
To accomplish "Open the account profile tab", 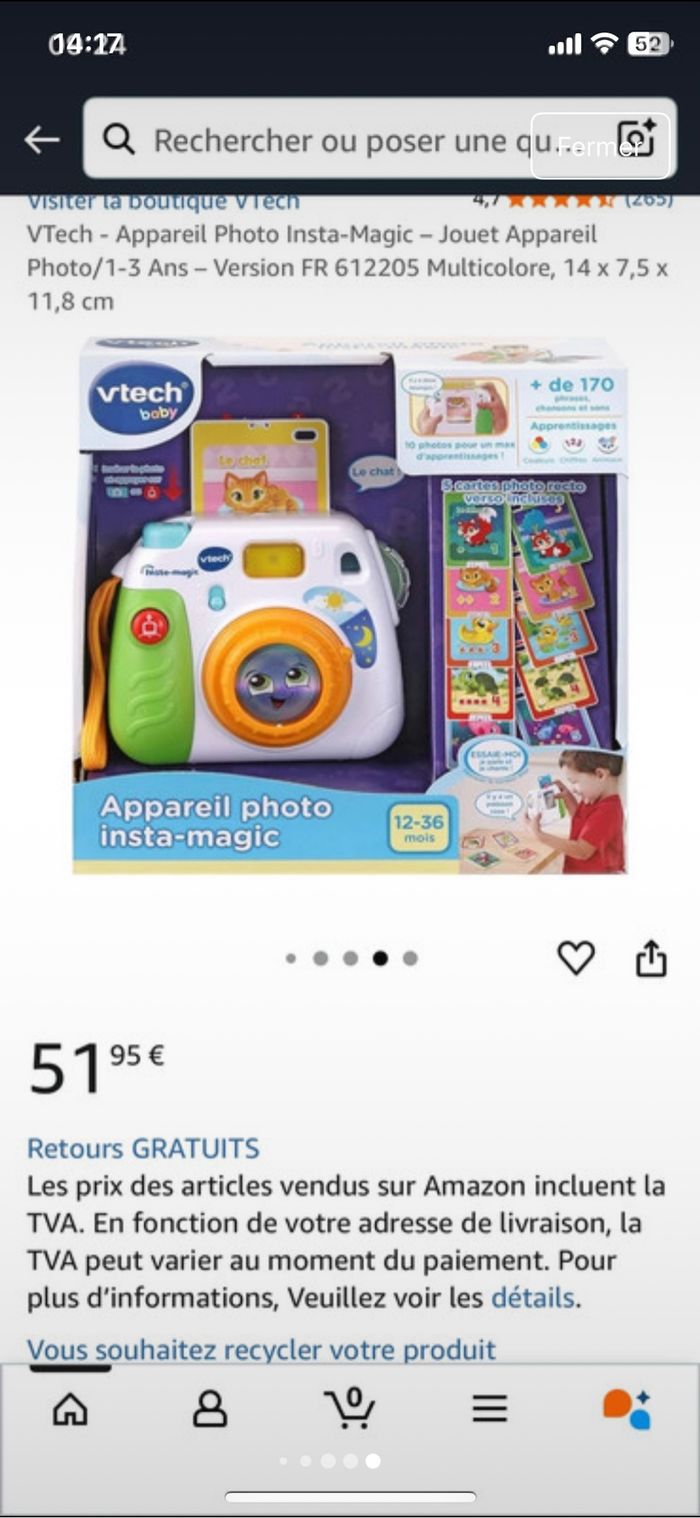I will (x=210, y=1409).
